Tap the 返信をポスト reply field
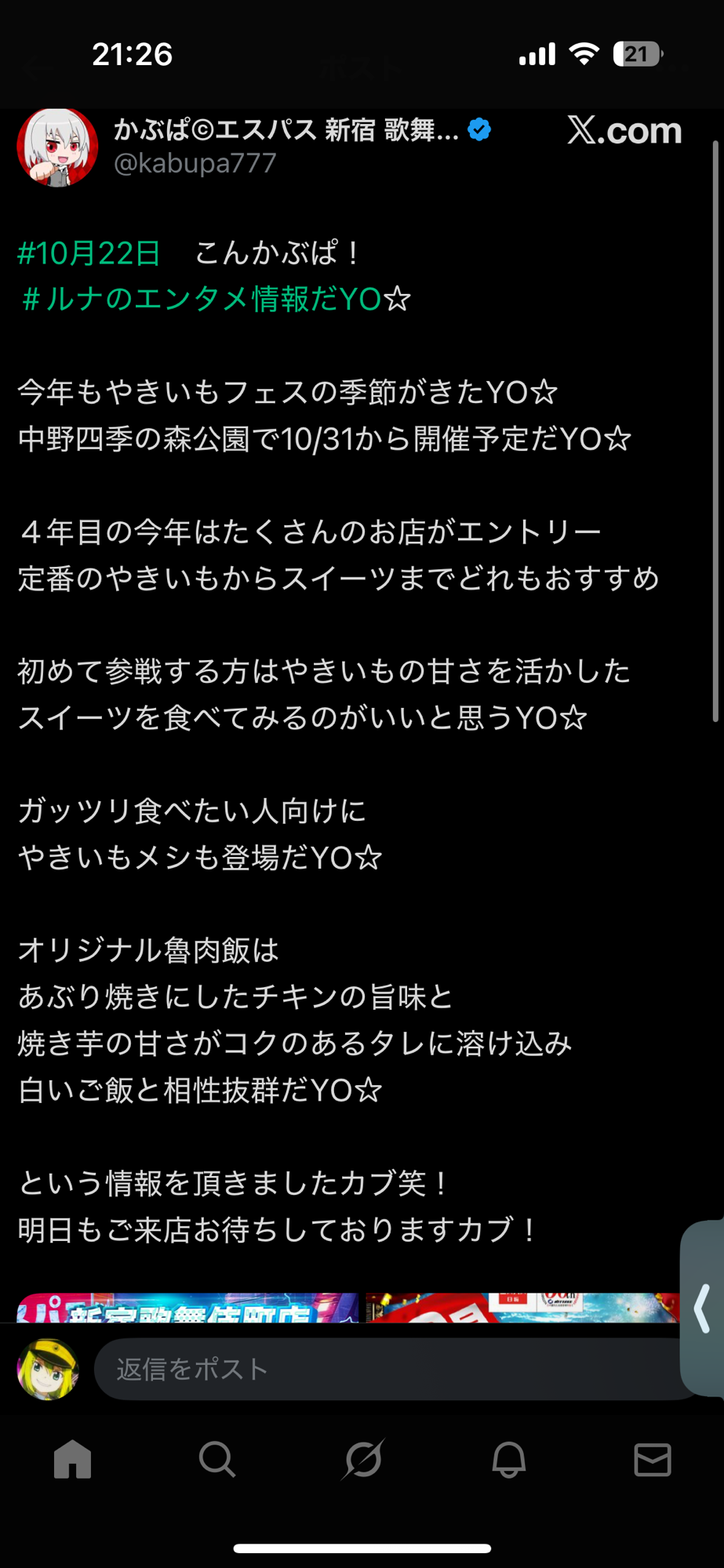 tap(392, 1369)
